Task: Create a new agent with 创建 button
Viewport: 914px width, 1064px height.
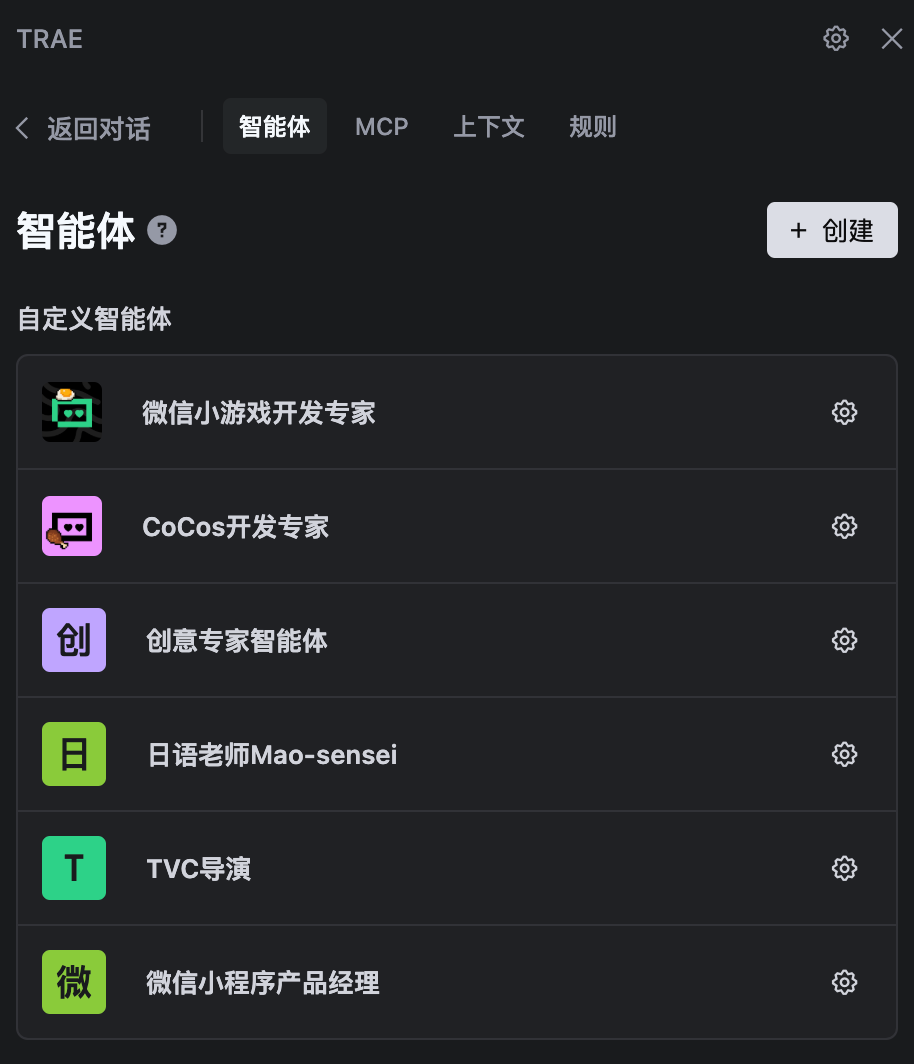Action: [832, 231]
